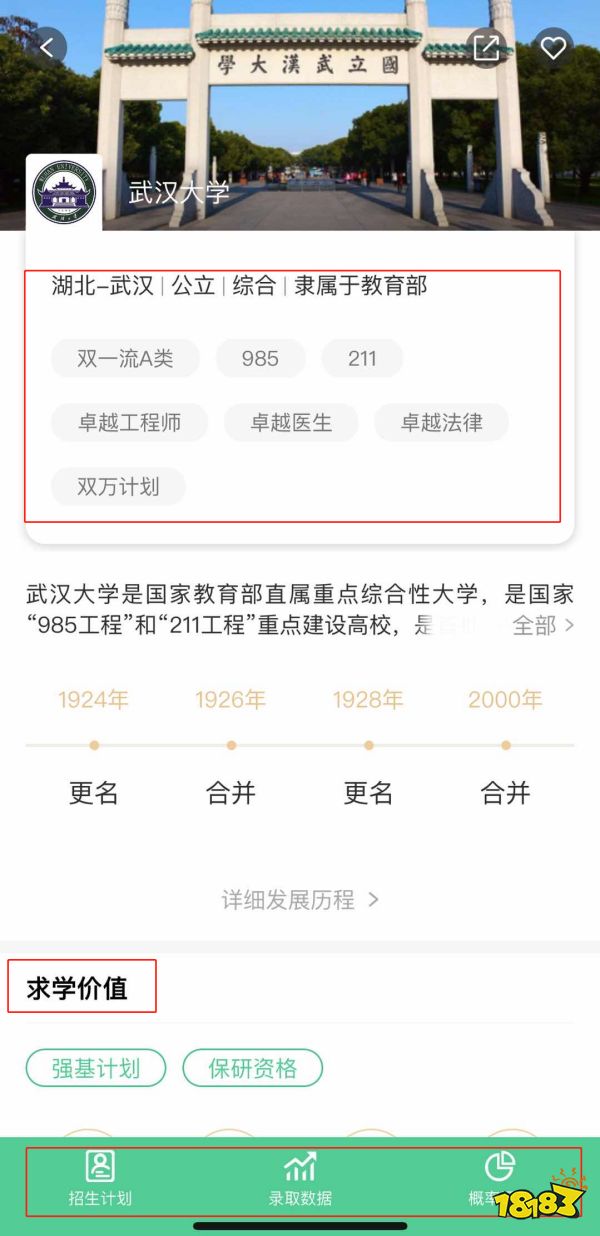Viewport: 600px width, 1236px height.
Task: Go back to the previous page
Action: tap(47, 47)
